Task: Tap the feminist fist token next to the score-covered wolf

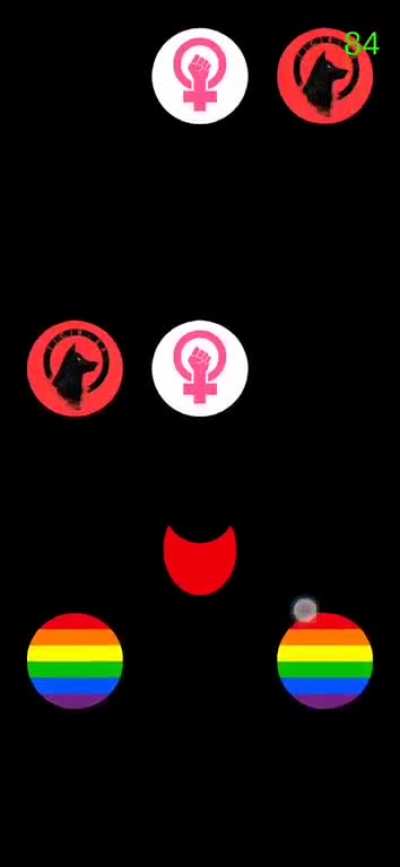Action: point(200,76)
